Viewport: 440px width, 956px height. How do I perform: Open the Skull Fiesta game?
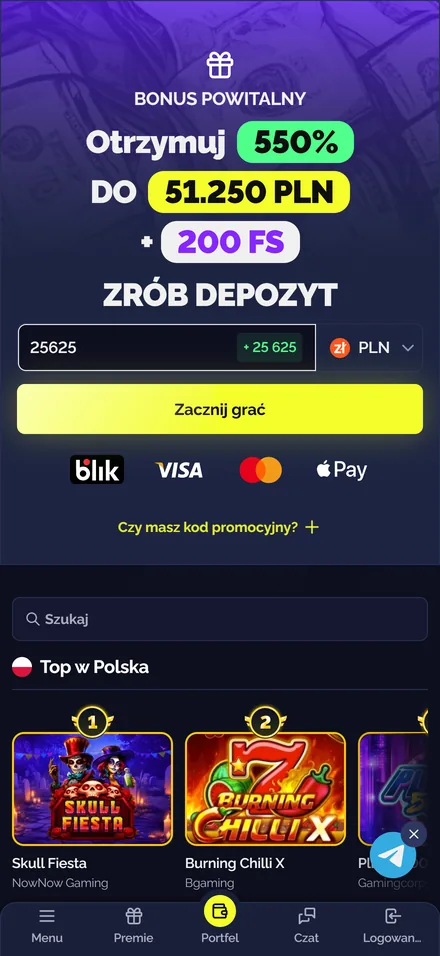tap(93, 789)
